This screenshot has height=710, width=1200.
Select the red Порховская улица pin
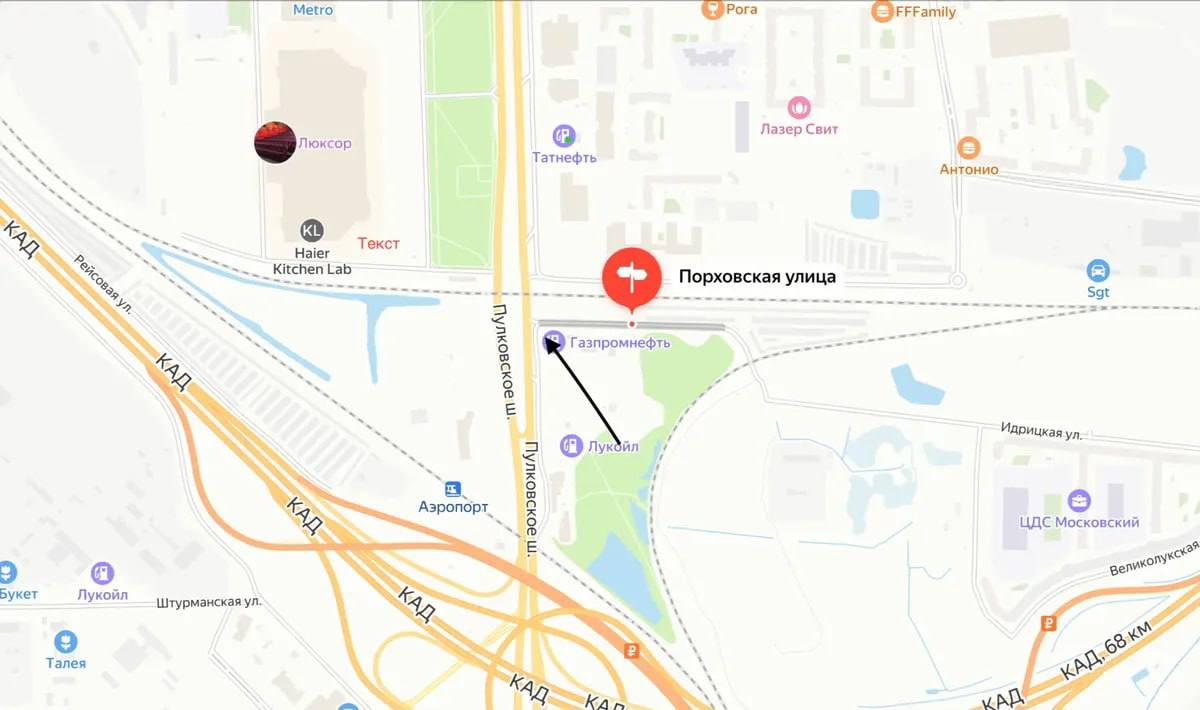click(x=630, y=276)
